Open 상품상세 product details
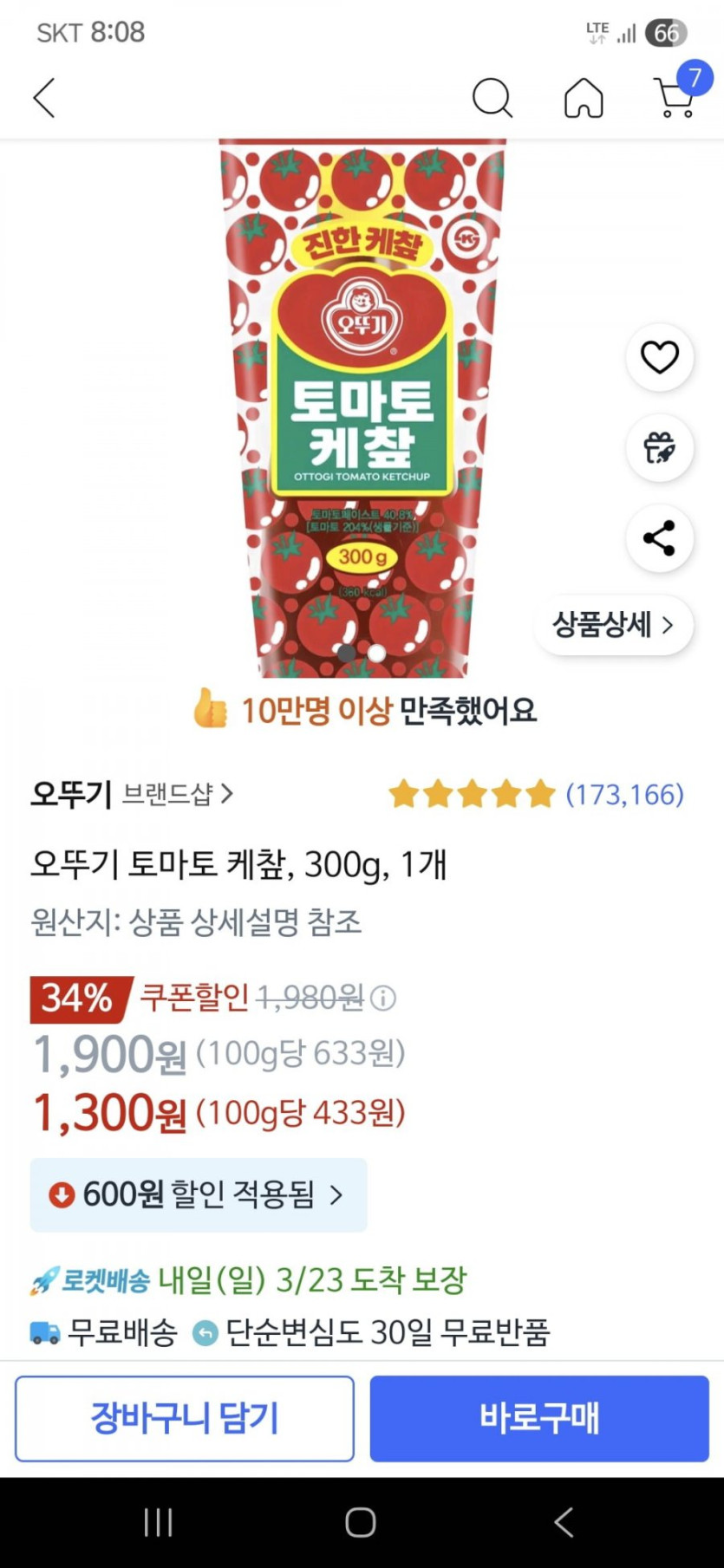This screenshot has height=1568, width=724. tap(613, 625)
